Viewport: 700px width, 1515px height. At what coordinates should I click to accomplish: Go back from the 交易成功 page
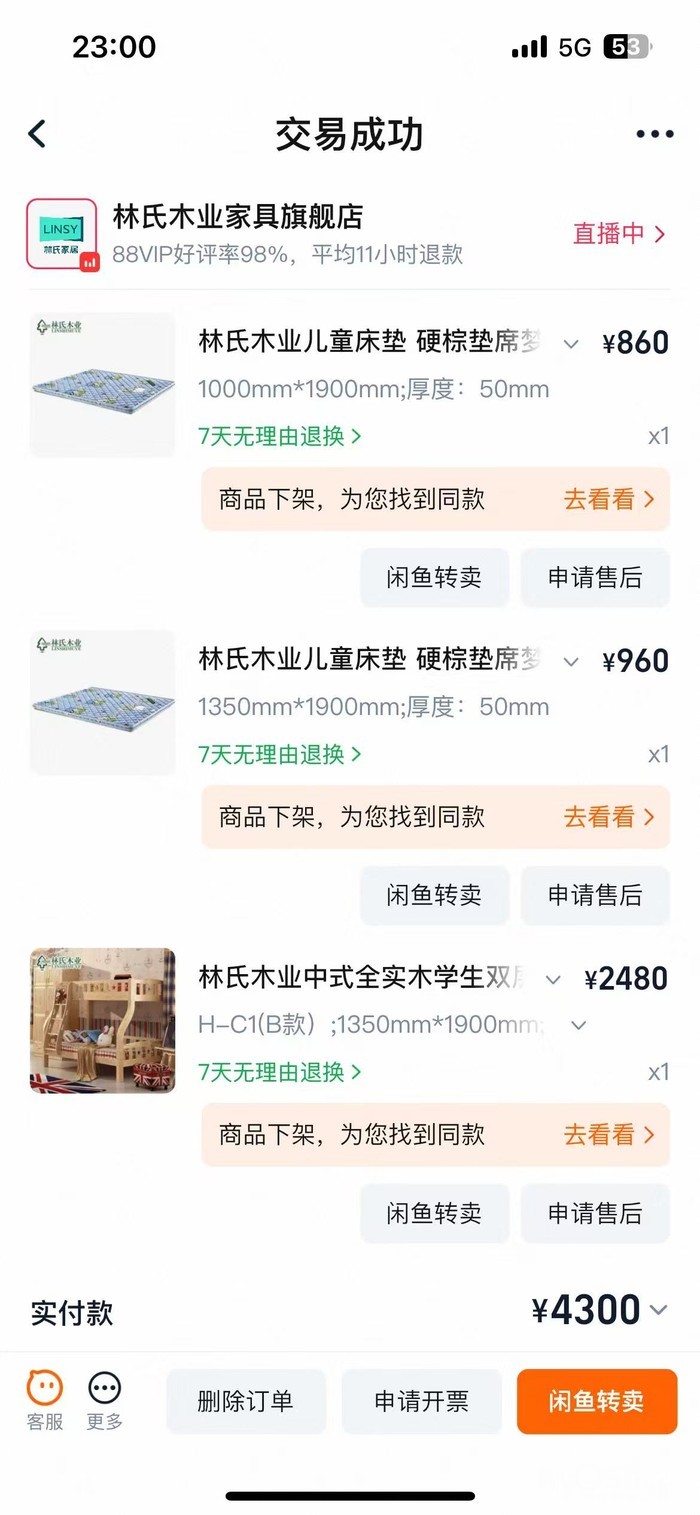point(37,134)
